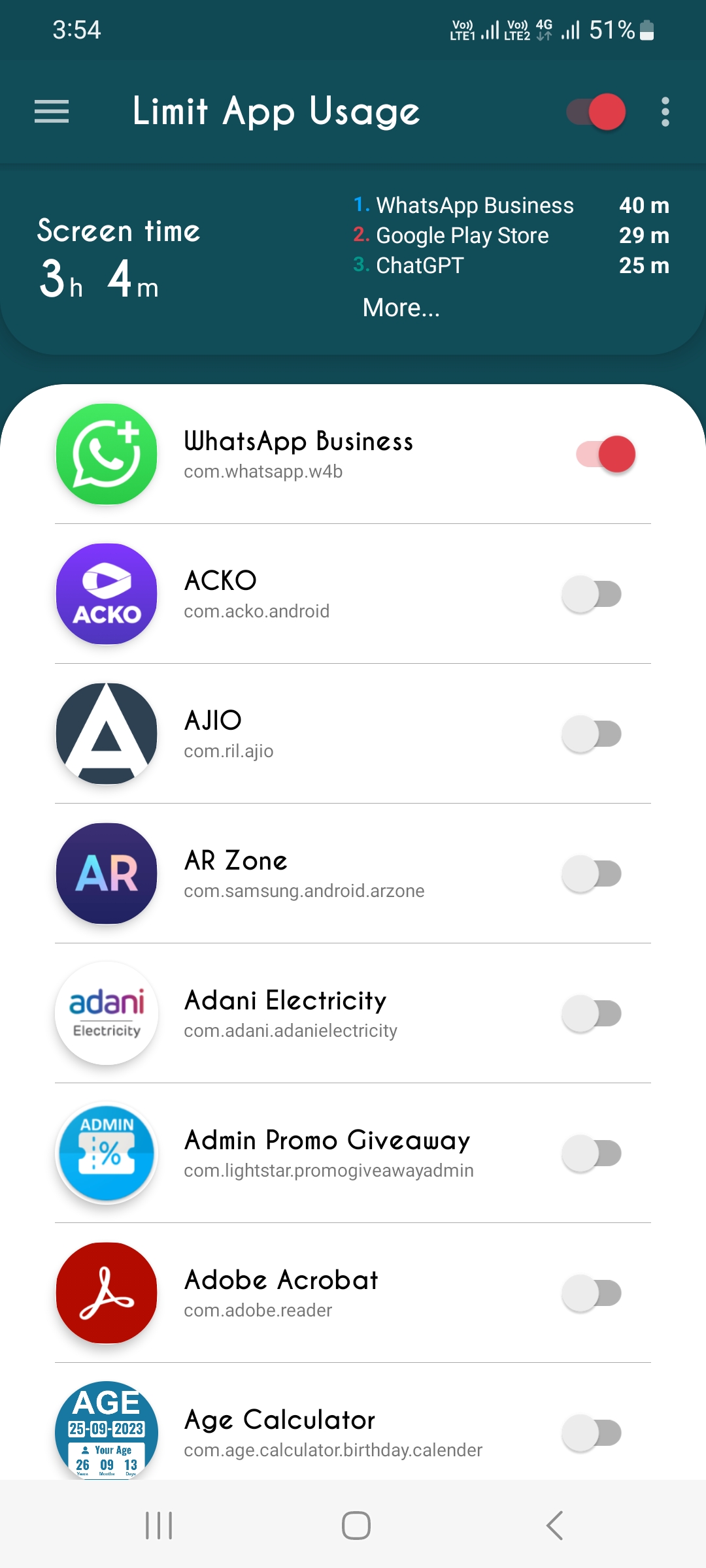Open the three-dot overflow menu
Viewport: 706px width, 1568px height.
665,112
